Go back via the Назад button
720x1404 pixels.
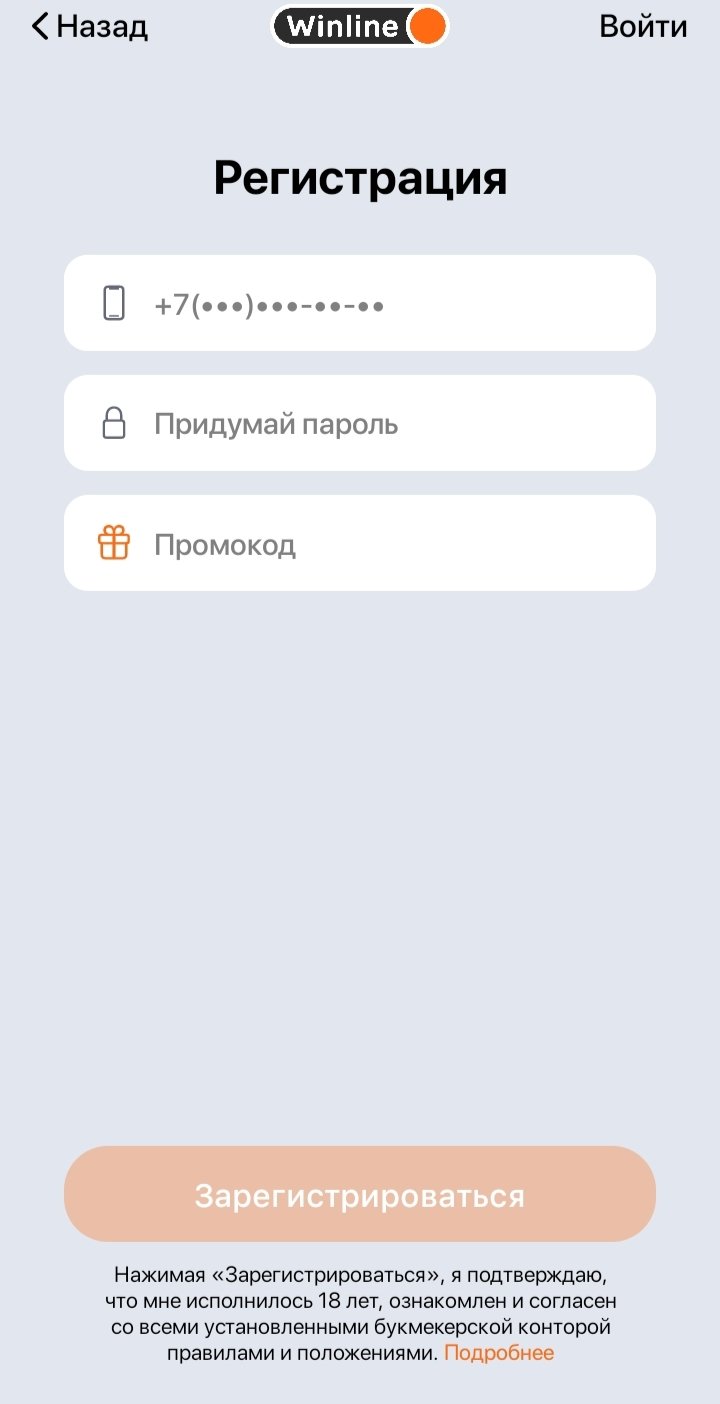pyautogui.click(x=90, y=27)
